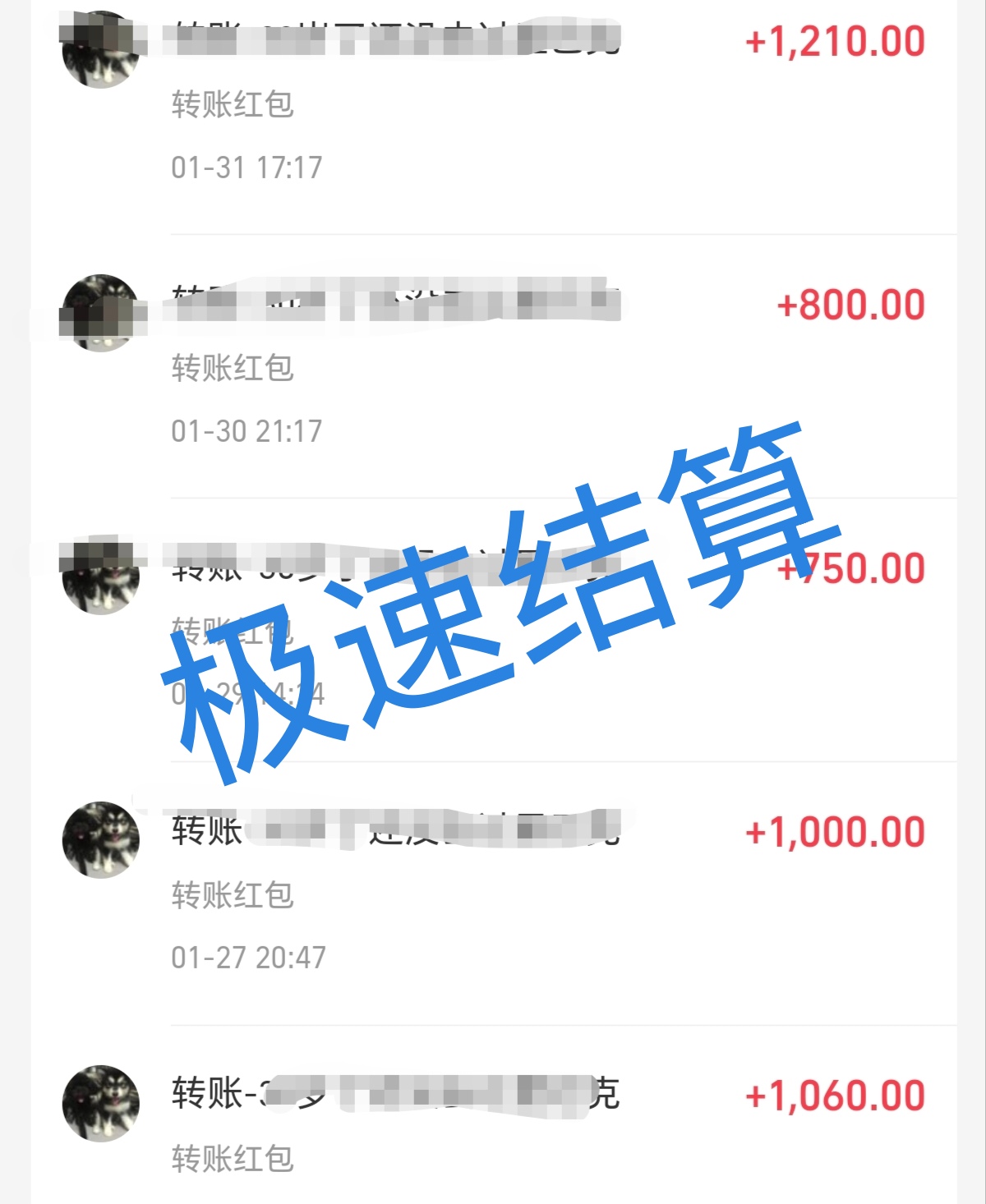Image resolution: width=986 pixels, height=1204 pixels.
Task: Tap the 01-30 21:17 timestamp
Action: 245,429
